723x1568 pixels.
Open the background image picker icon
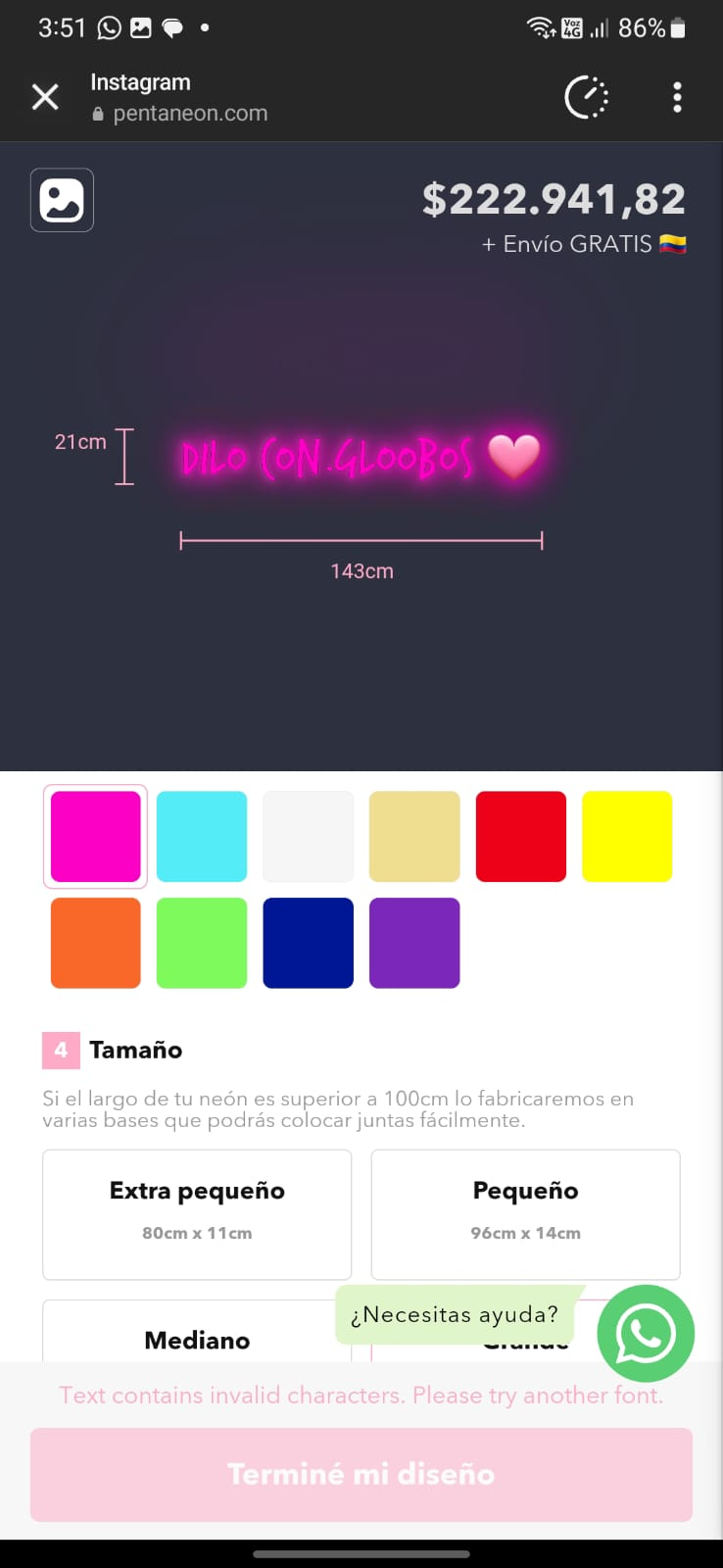click(x=62, y=200)
